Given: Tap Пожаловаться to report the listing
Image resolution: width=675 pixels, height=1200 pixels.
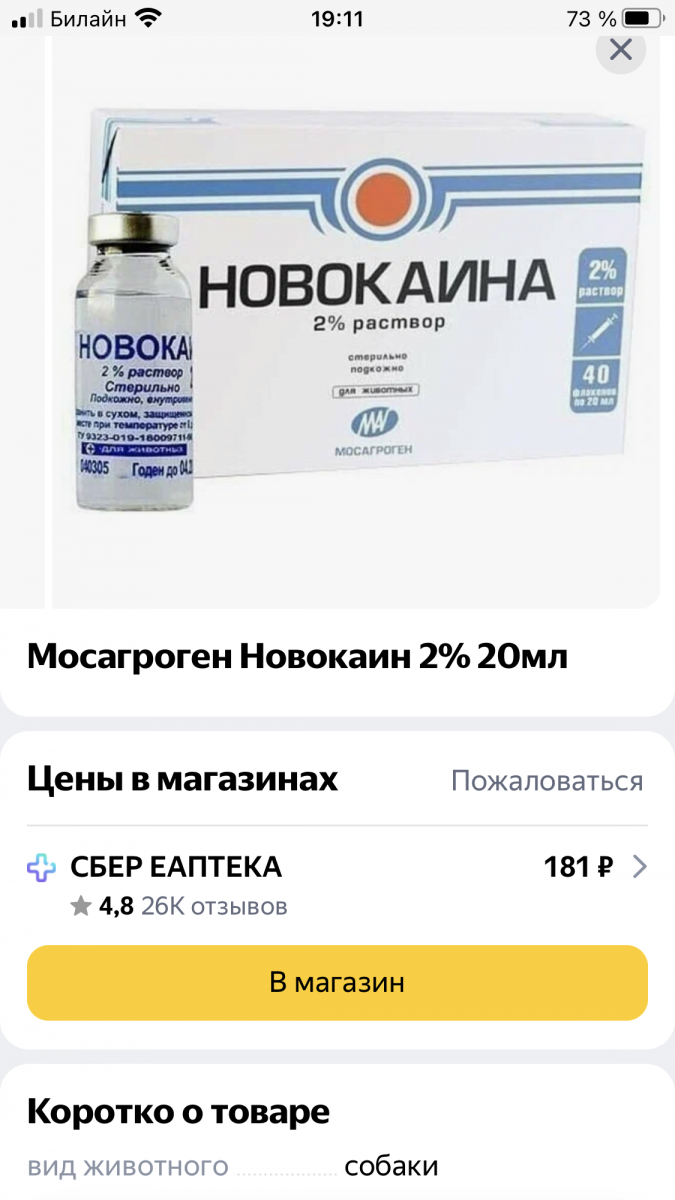Looking at the screenshot, I should [x=547, y=780].
